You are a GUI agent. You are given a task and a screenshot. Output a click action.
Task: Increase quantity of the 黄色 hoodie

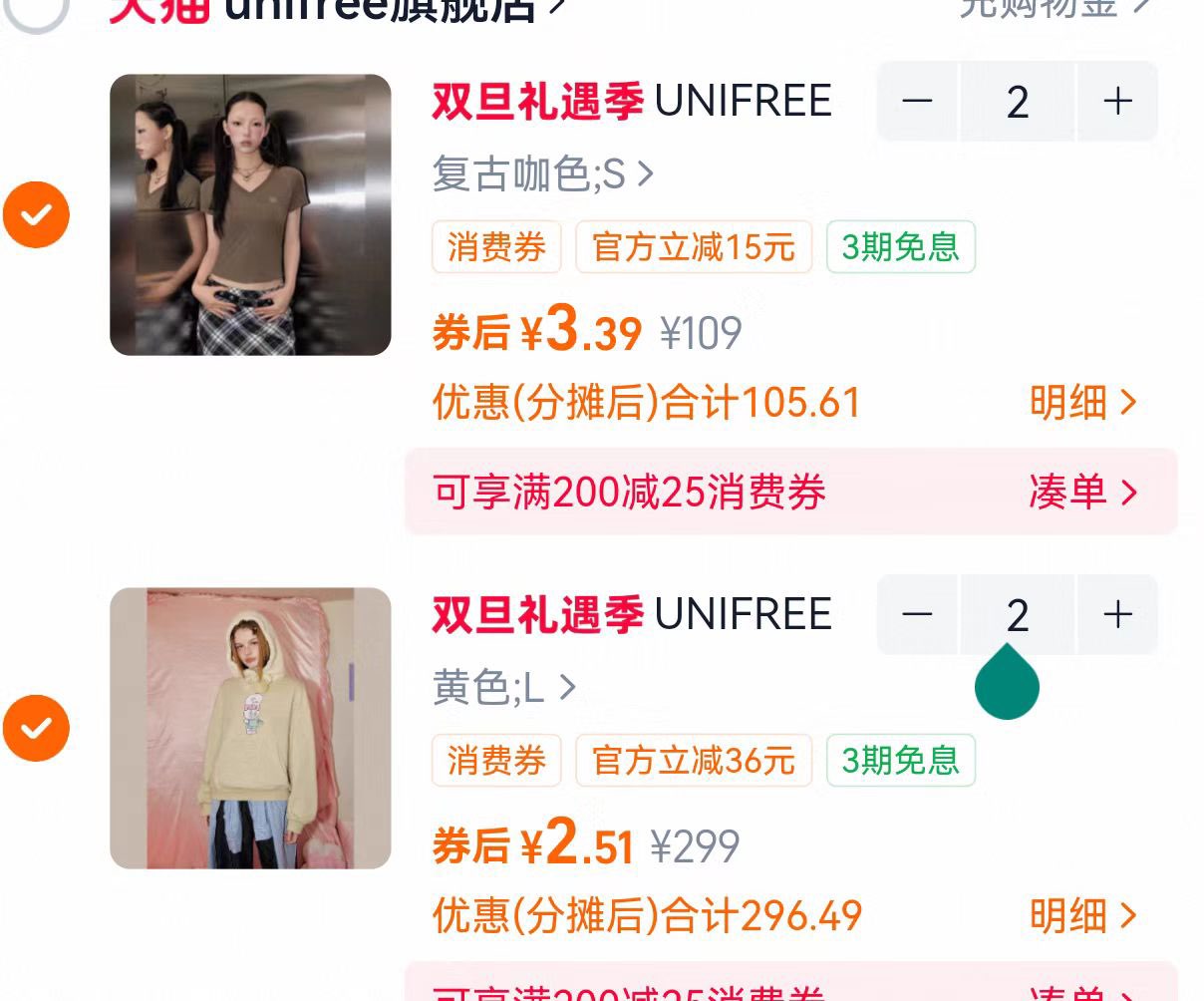(x=1117, y=615)
